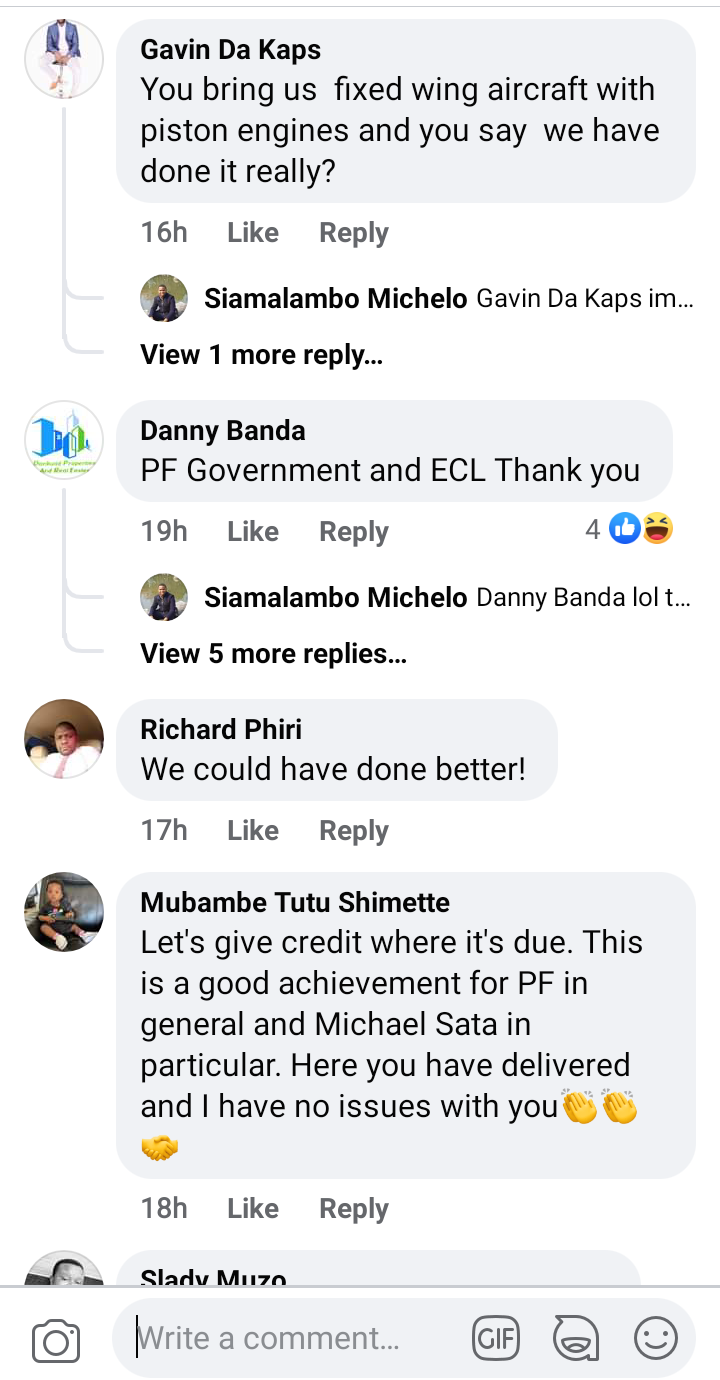Open the emoji picker
Viewport: 720px width, 1380px height.
(656, 1339)
